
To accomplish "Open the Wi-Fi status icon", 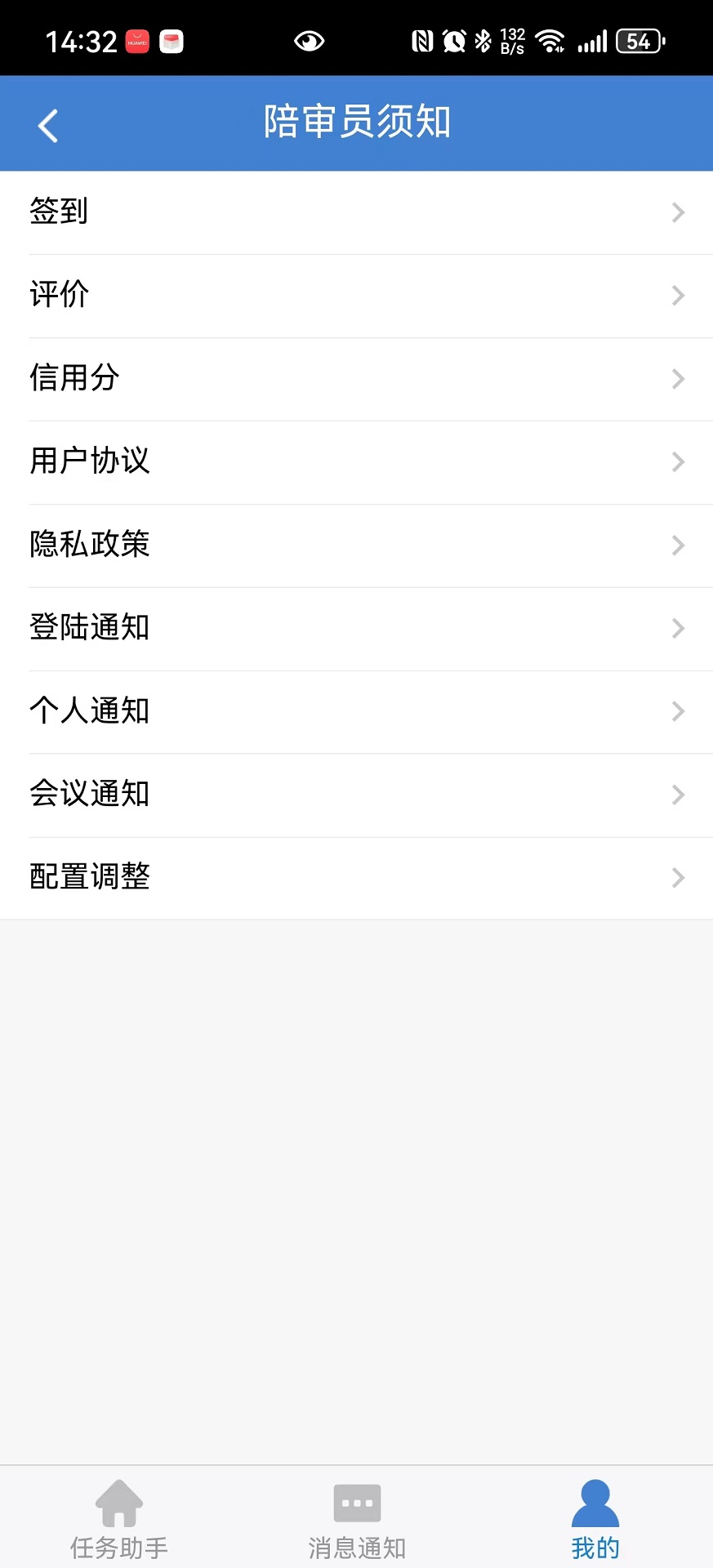I will coord(550,39).
